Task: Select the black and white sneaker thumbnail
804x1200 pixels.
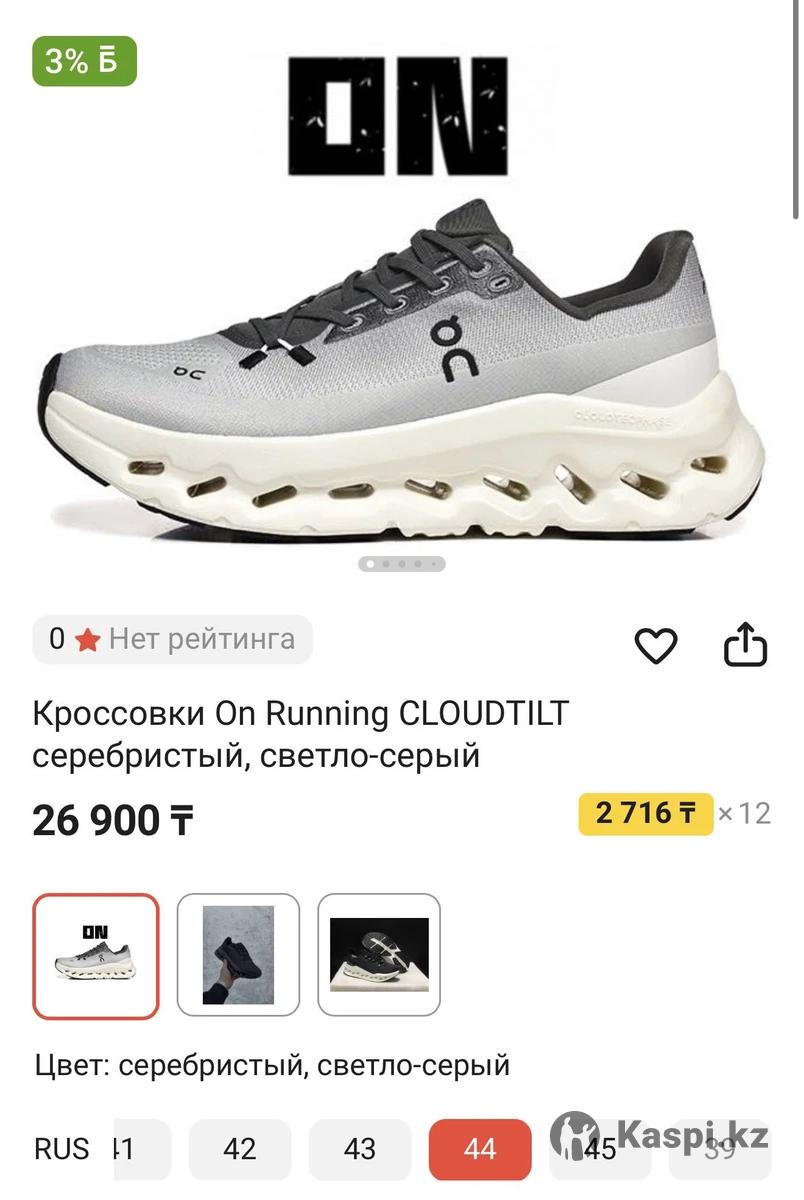Action: pos(379,955)
